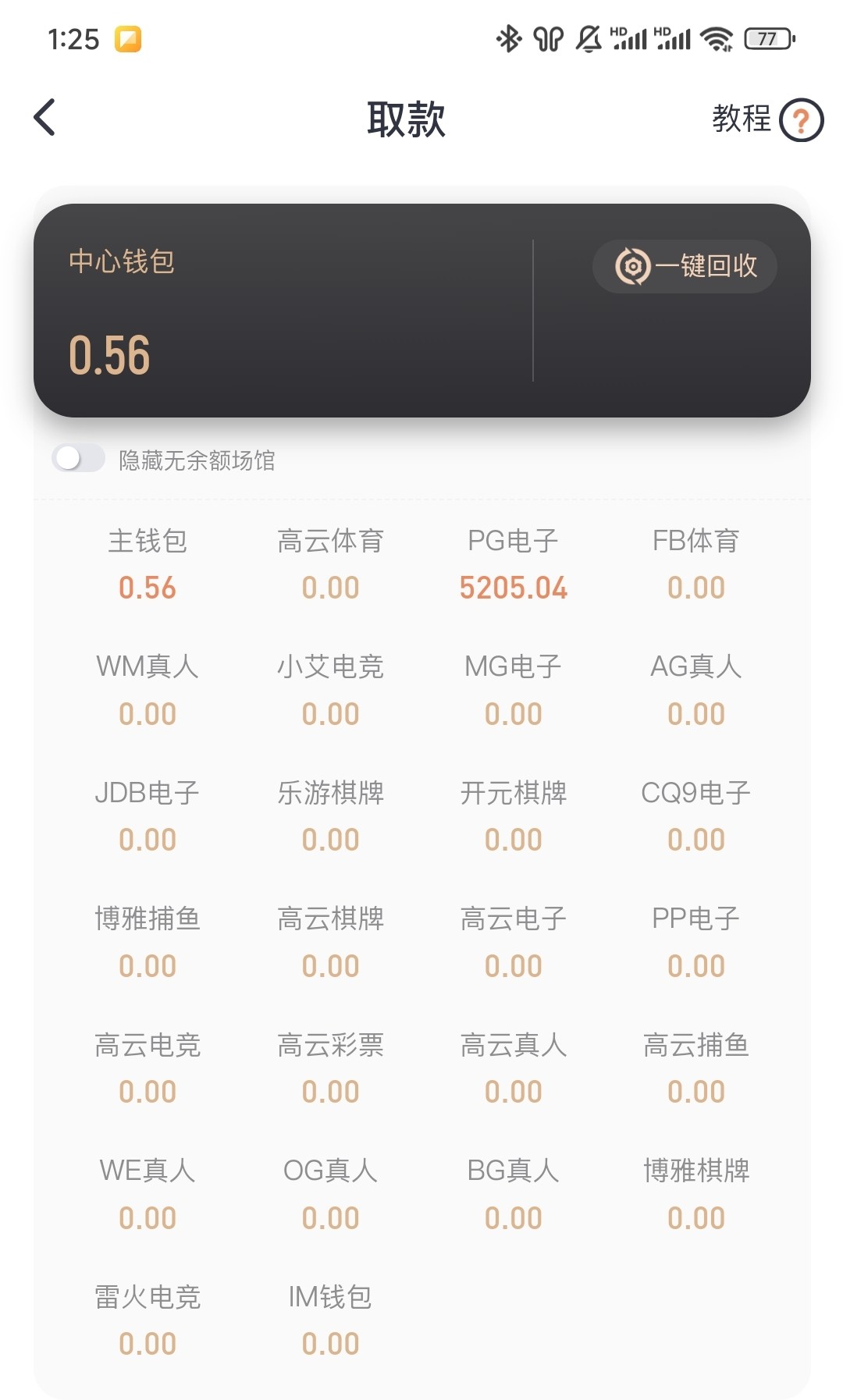Open the IM钱包 wallet
Screen dimensions: 843x1400
point(330,1320)
